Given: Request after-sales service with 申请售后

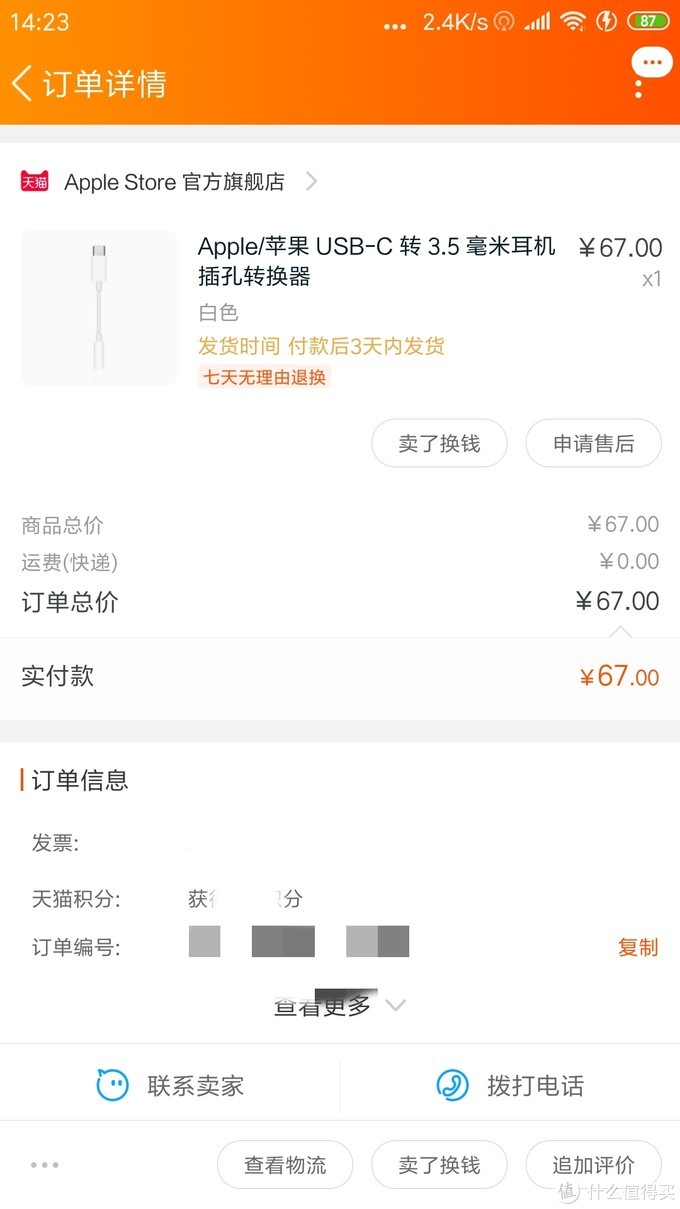Looking at the screenshot, I should click(x=593, y=444).
